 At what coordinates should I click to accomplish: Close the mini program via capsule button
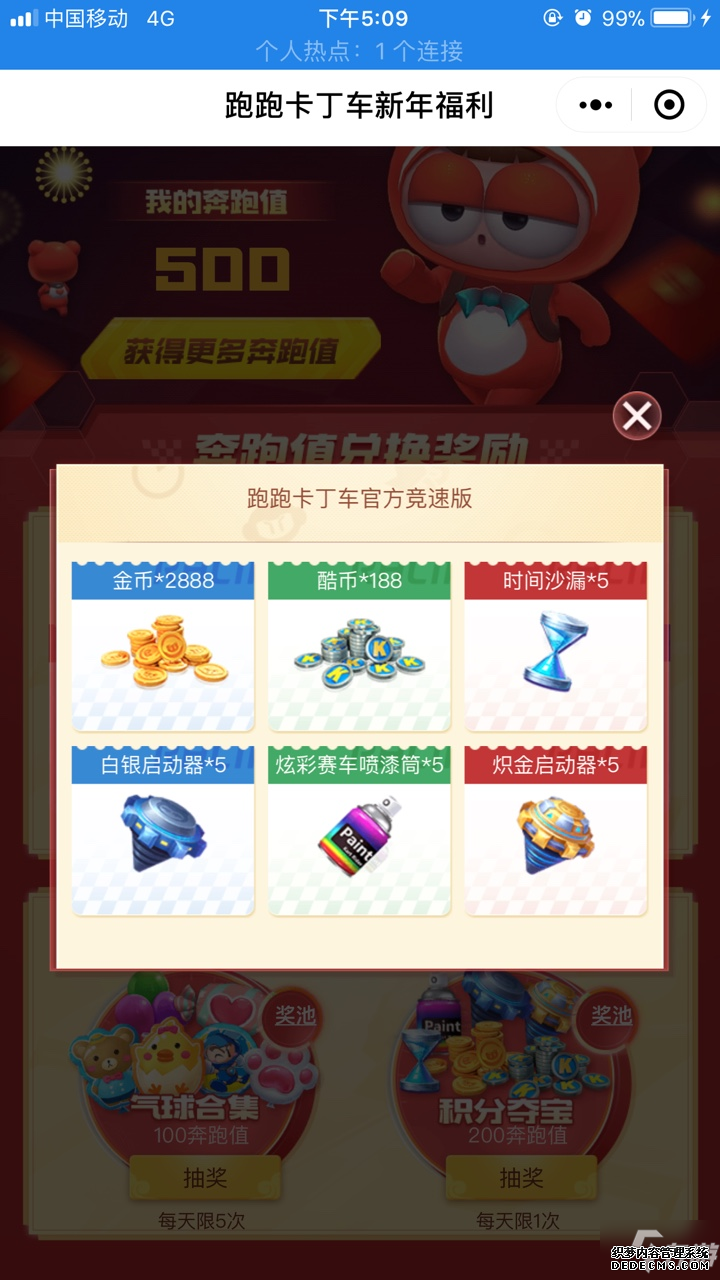(668, 105)
